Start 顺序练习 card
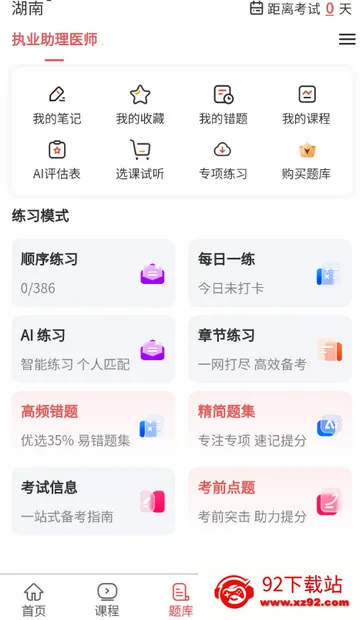 coord(93,273)
